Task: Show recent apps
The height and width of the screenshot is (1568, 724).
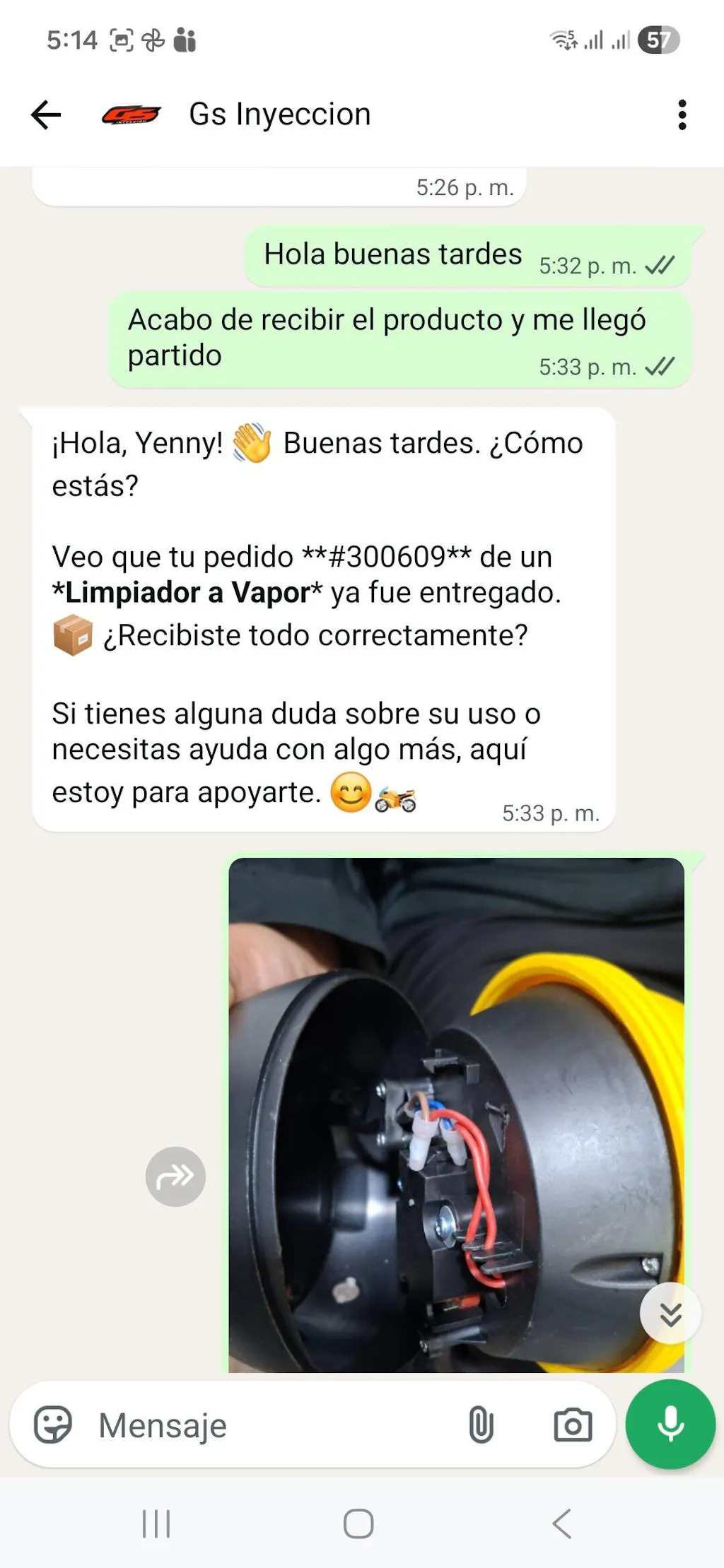Action: [156, 1523]
